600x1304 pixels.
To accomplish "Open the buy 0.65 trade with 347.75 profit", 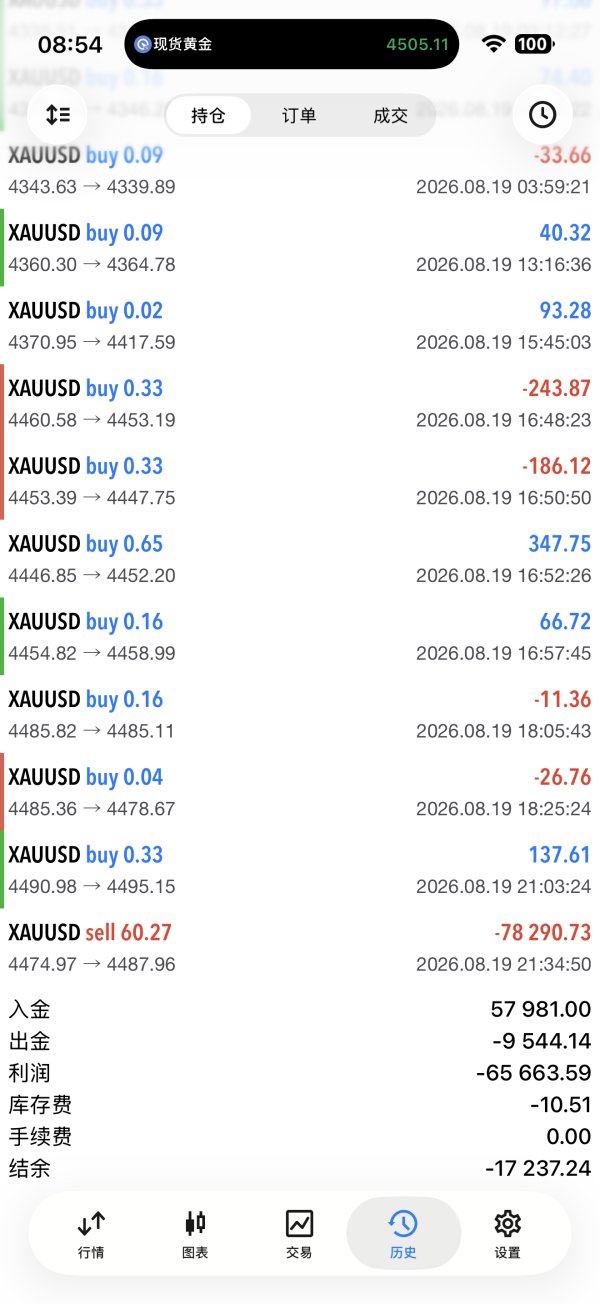I will [300, 558].
